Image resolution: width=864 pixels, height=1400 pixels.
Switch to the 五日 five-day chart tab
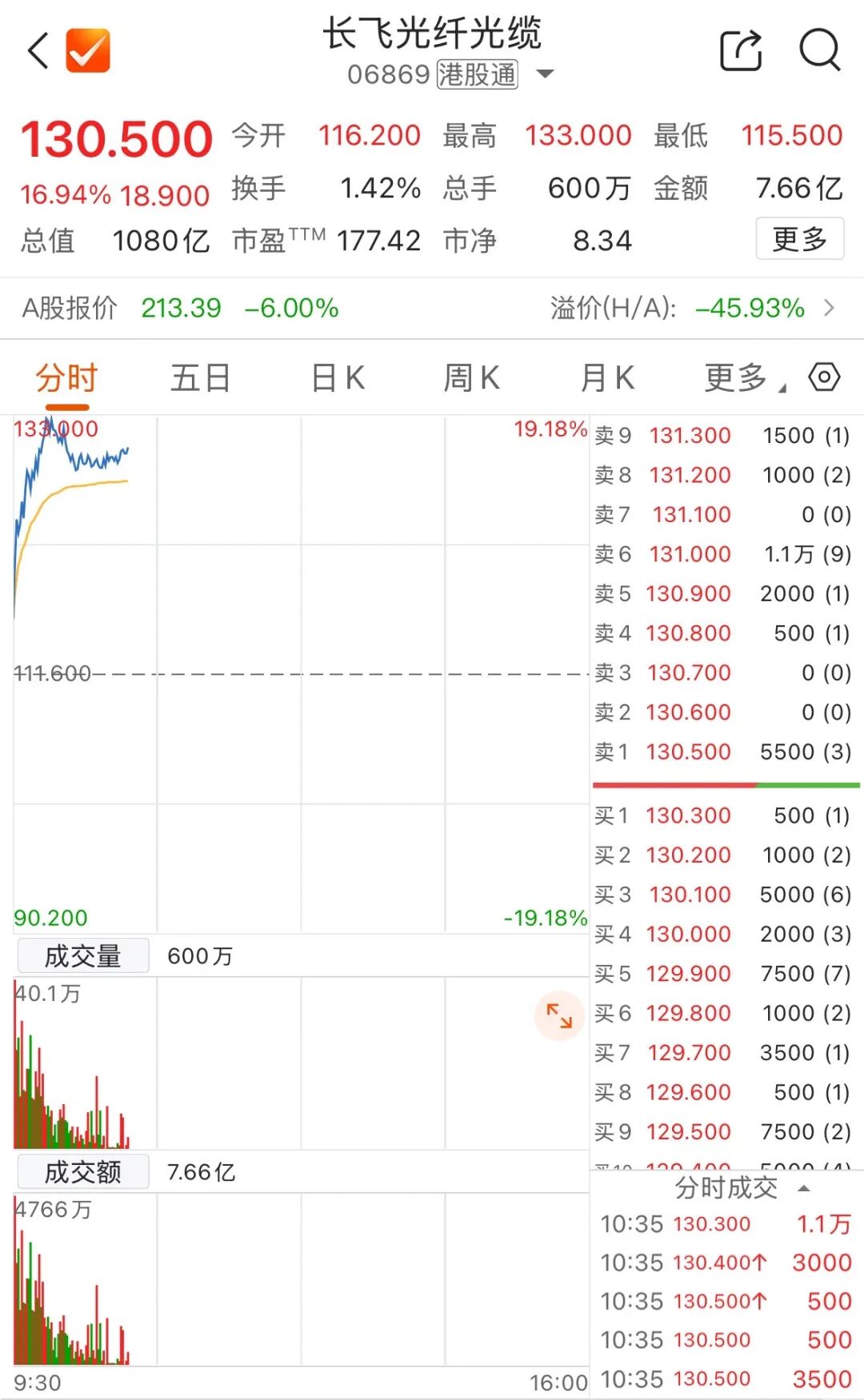tap(201, 377)
